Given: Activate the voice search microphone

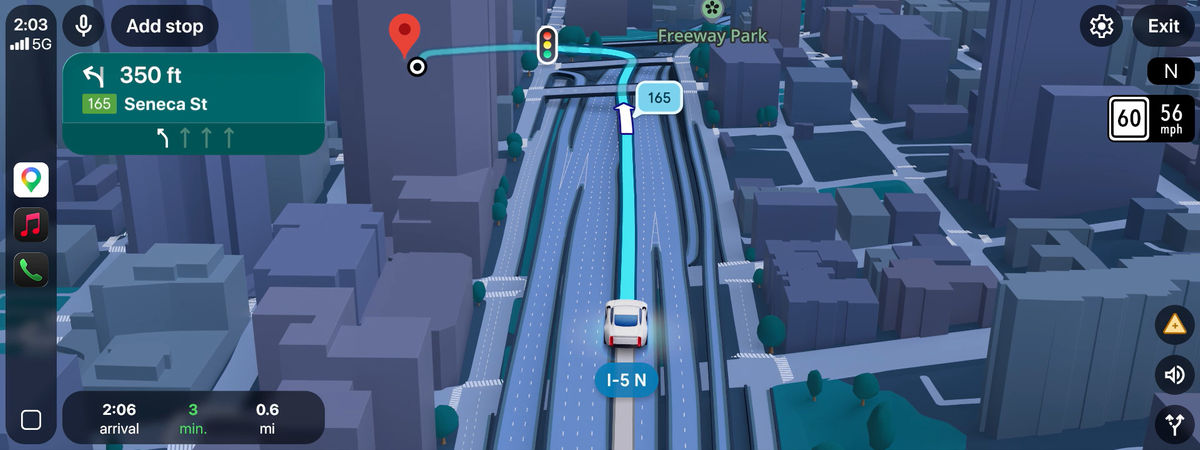Looking at the screenshot, I should point(84,26).
